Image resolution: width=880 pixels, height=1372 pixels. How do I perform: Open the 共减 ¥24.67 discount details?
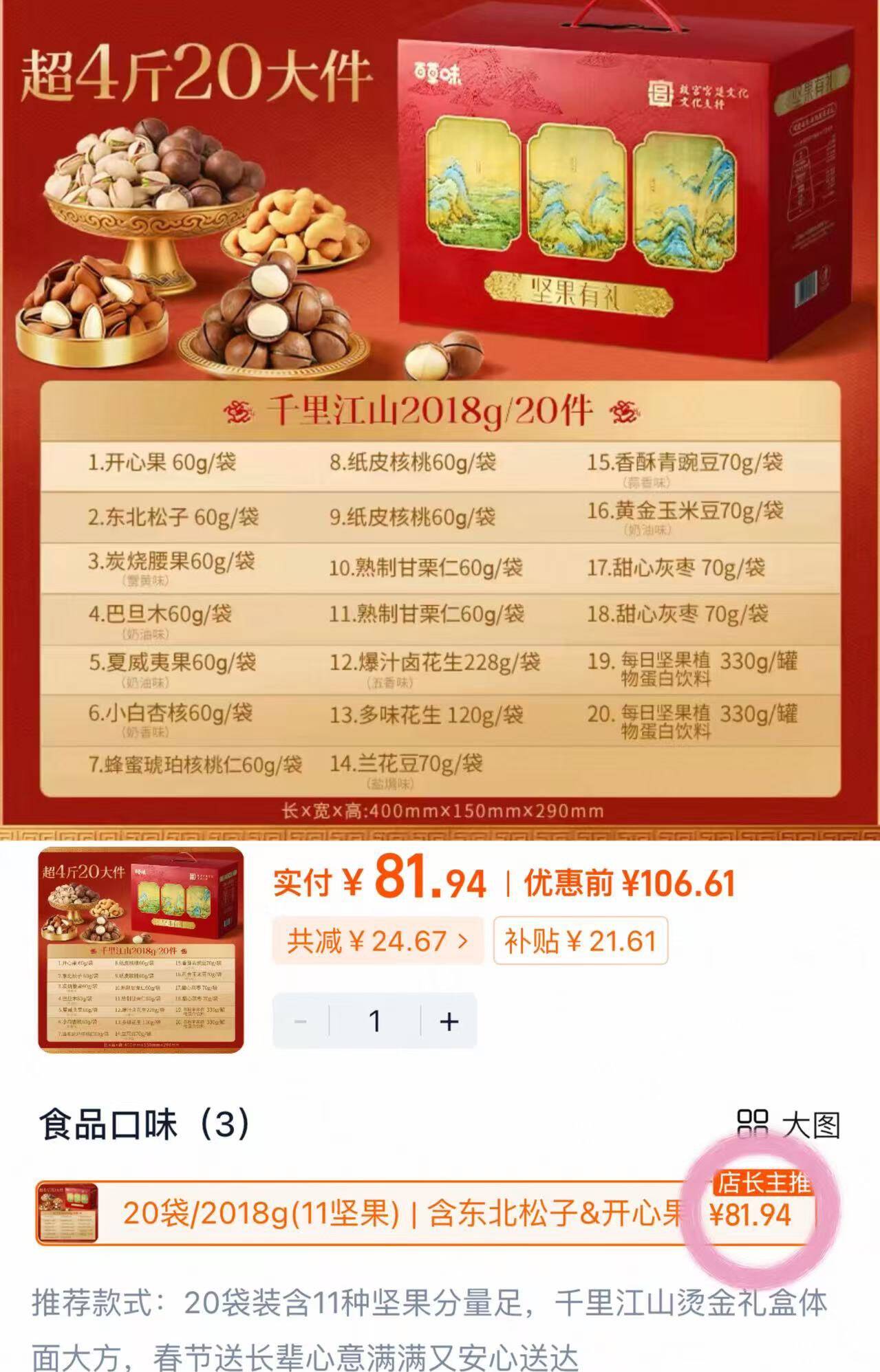378,941
